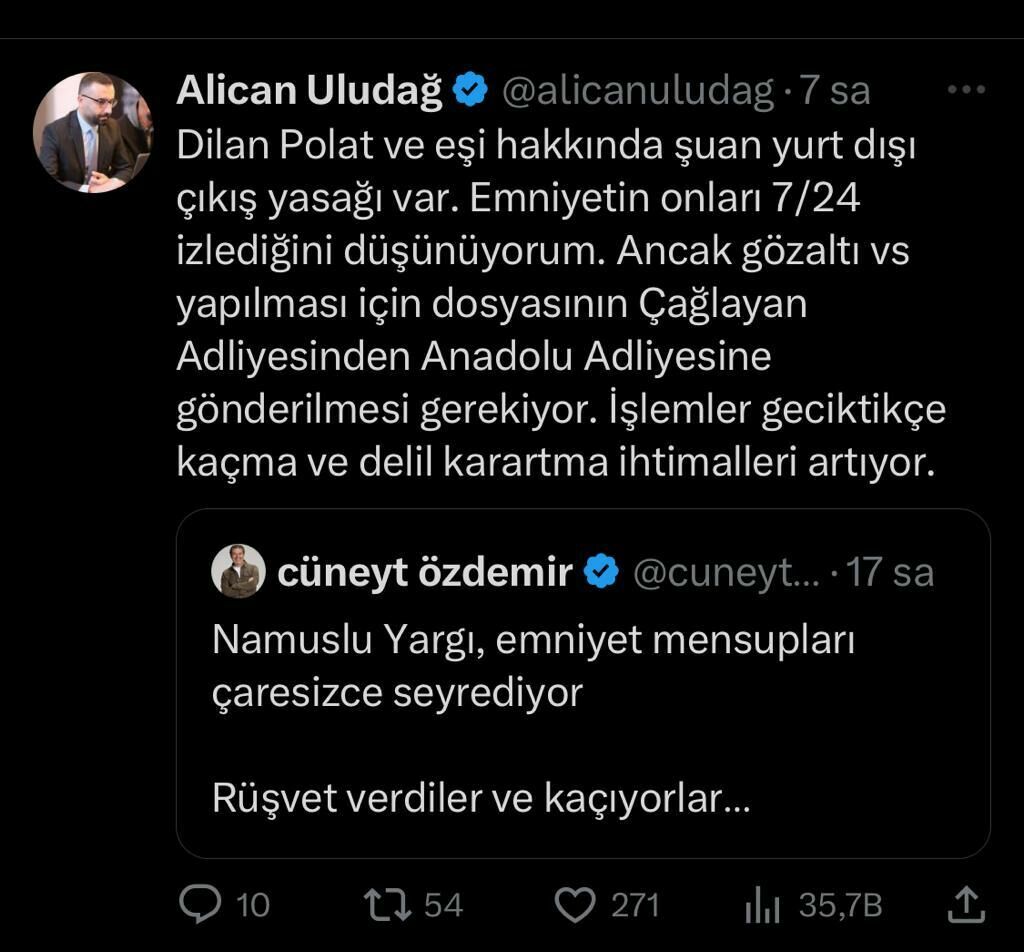View the tweet's analytics

763,907
